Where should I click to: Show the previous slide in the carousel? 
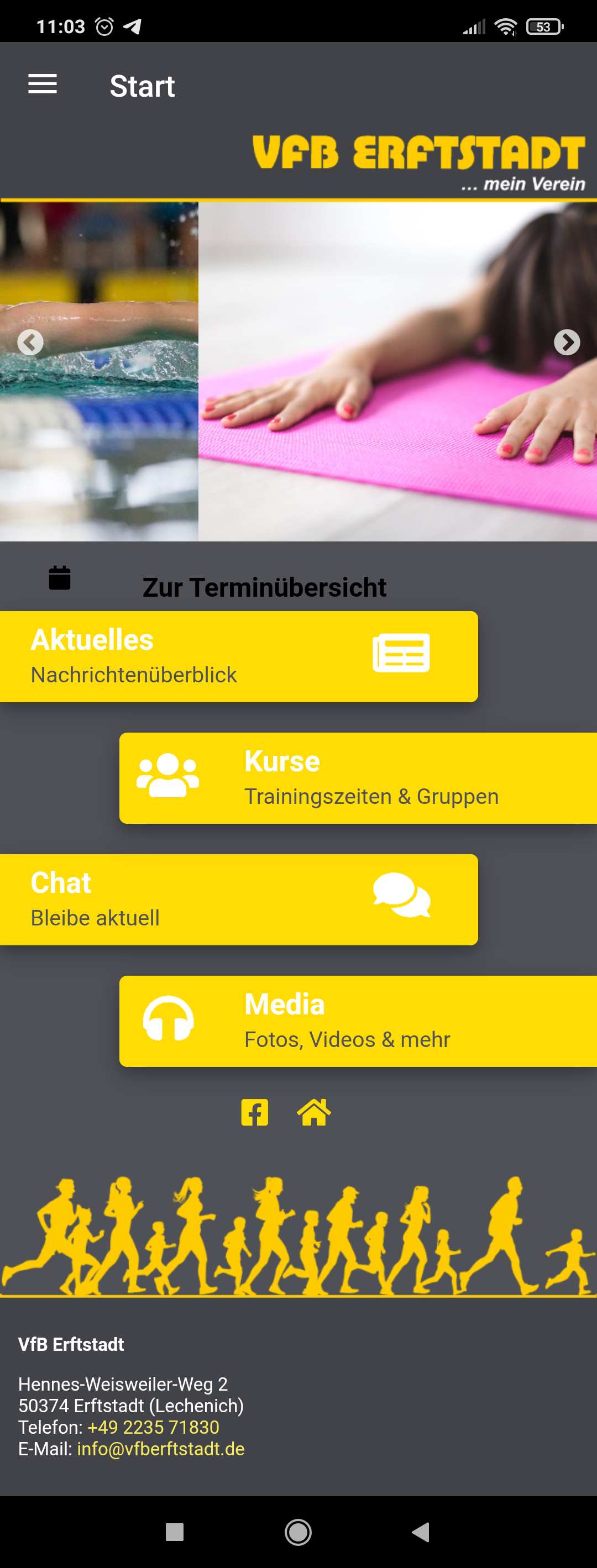[x=30, y=342]
